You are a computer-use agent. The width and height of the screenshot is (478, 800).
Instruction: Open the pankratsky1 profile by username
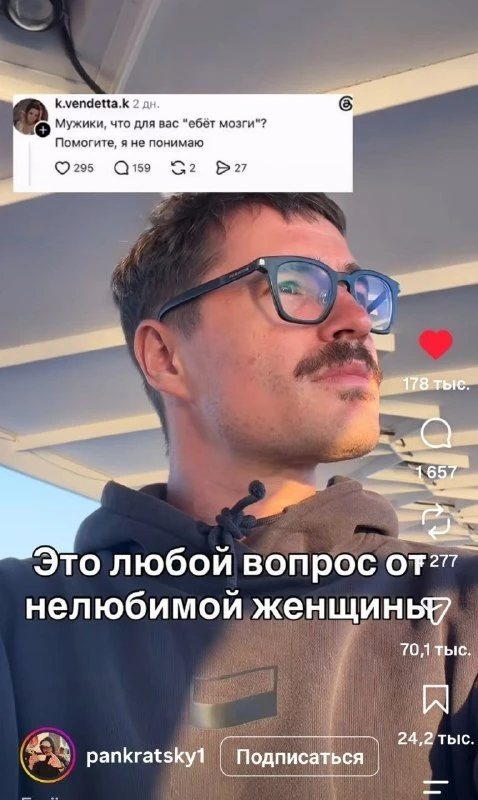pyautogui.click(x=145, y=756)
